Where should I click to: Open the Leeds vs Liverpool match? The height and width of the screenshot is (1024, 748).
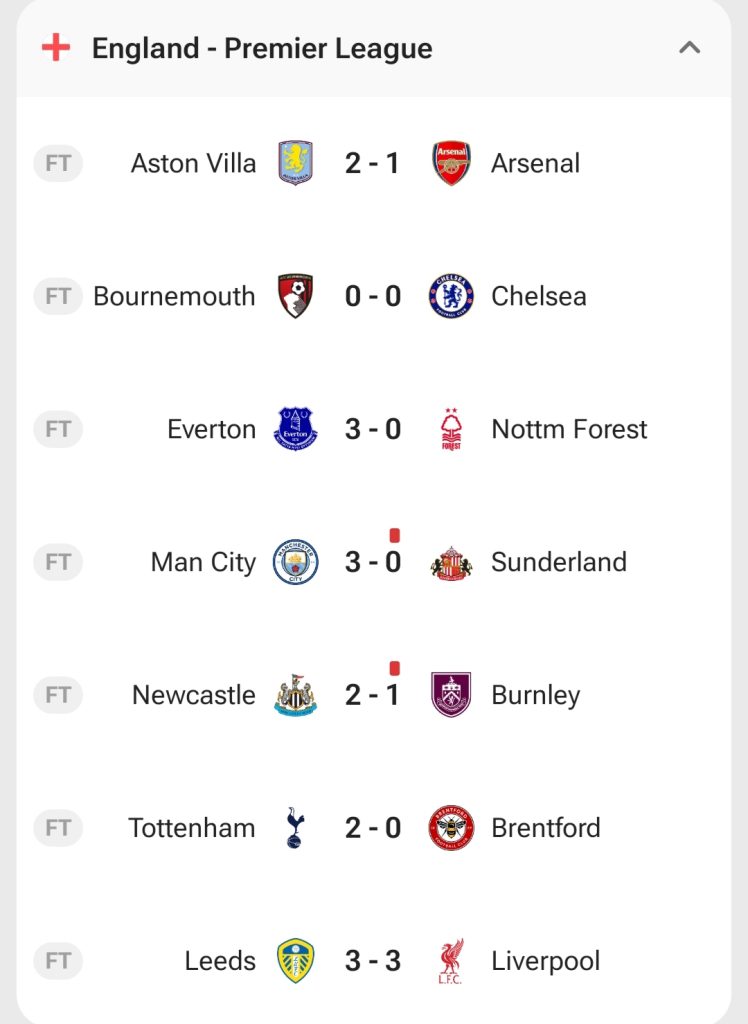pyautogui.click(x=372, y=961)
